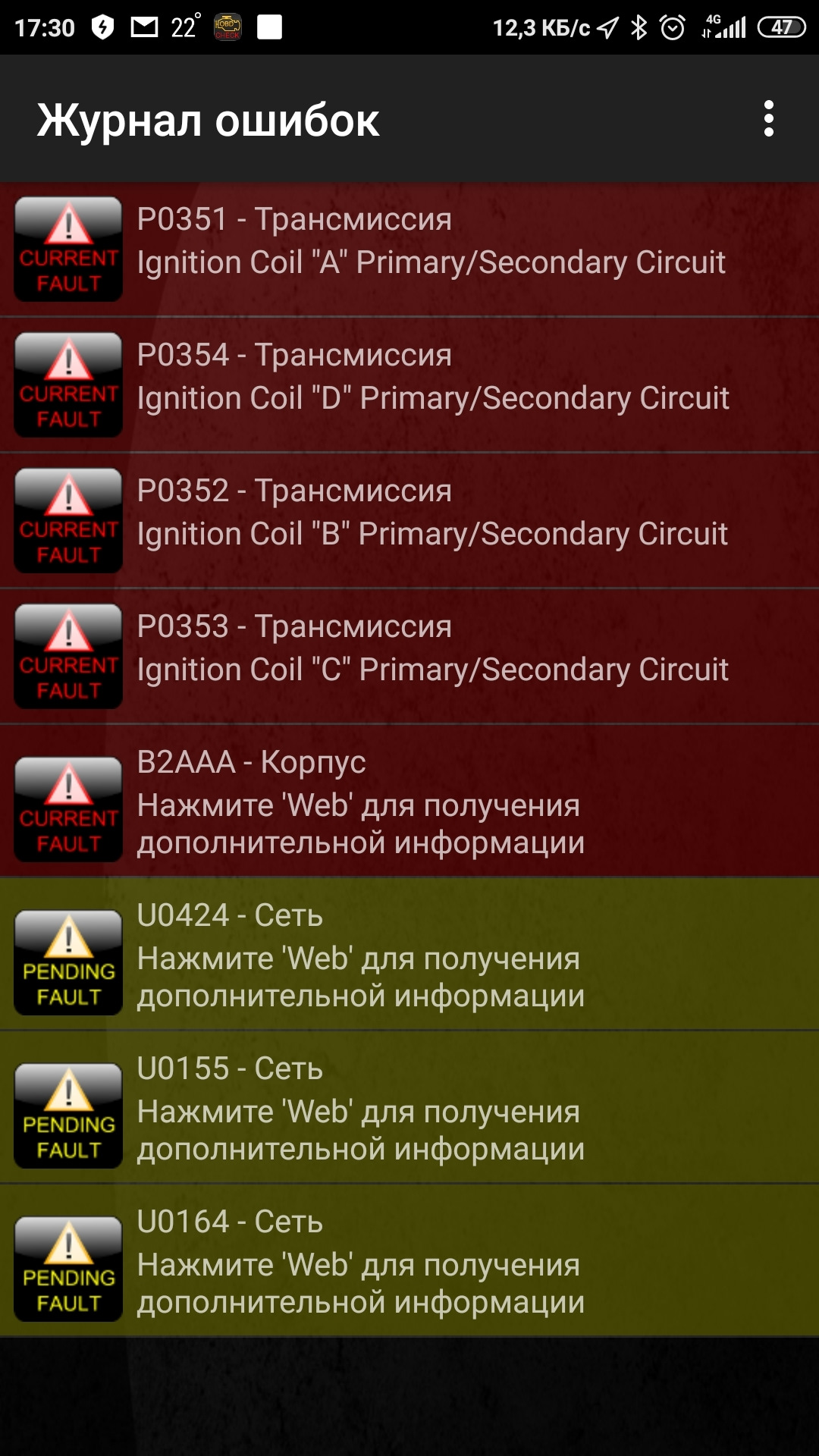Open the B2AAA Корпус fault entry

tap(409, 802)
